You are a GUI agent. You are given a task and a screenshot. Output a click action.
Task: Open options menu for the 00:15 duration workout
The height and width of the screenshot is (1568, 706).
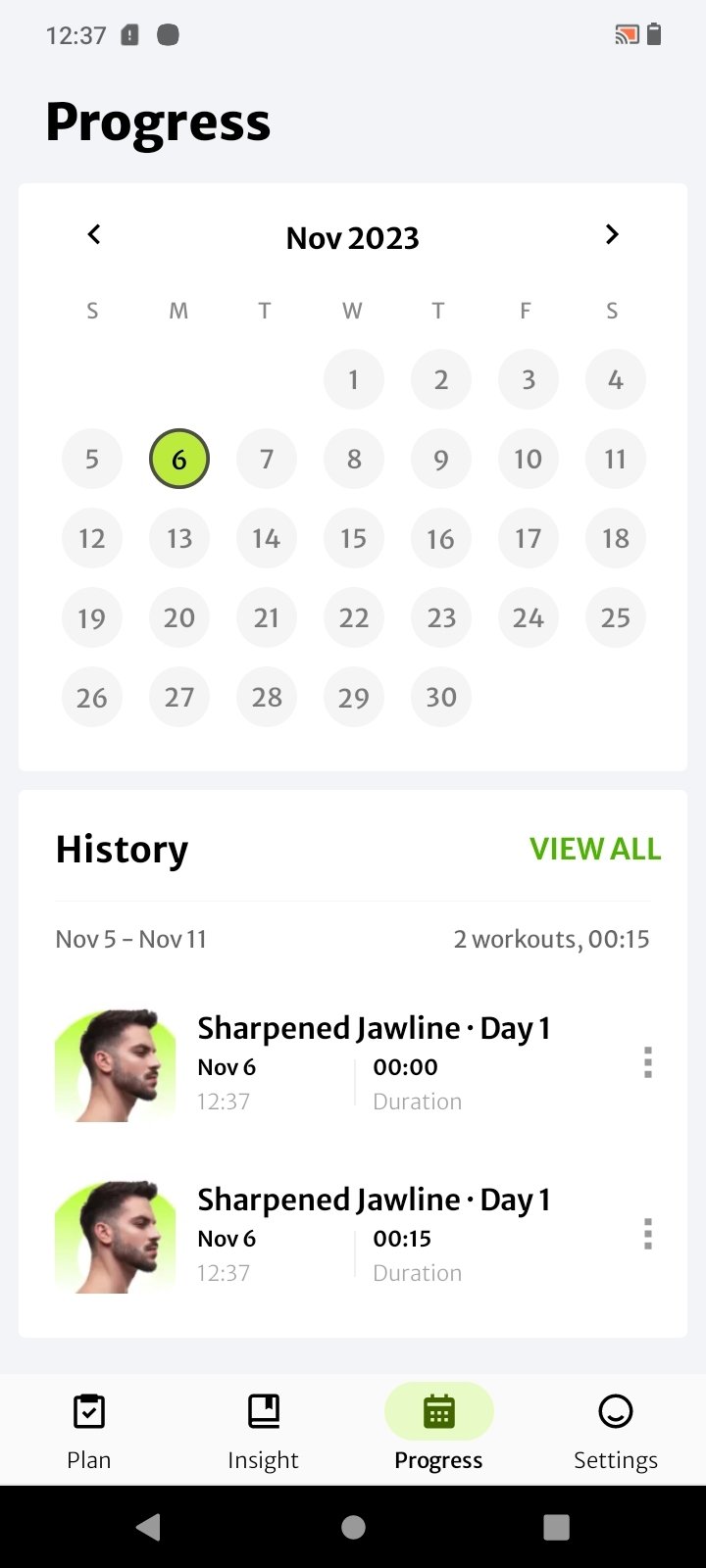[647, 1234]
